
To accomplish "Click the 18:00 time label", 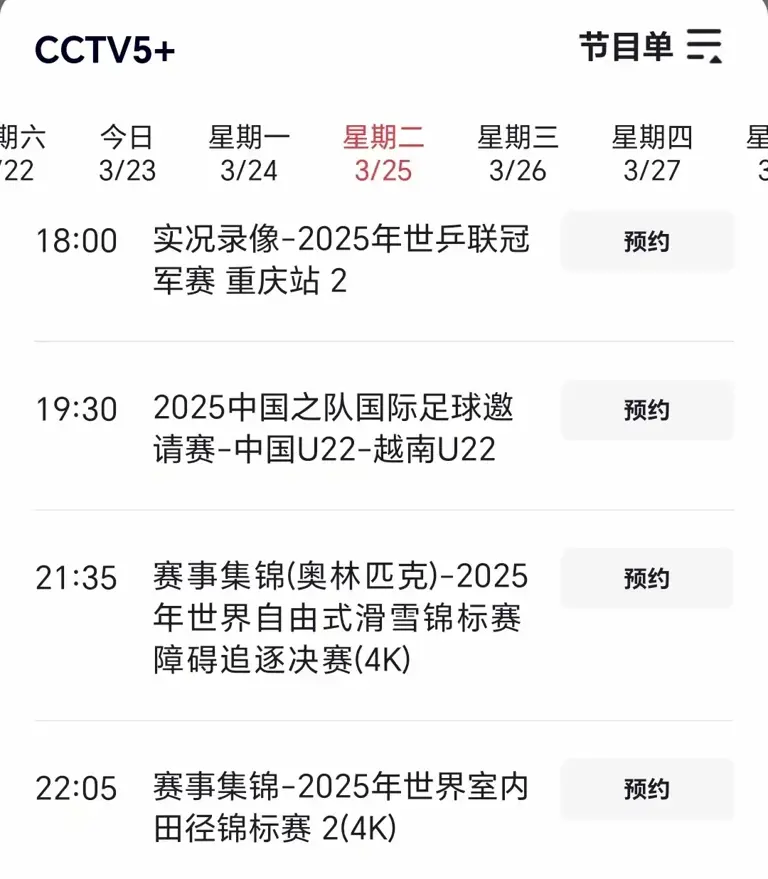I will [75, 241].
